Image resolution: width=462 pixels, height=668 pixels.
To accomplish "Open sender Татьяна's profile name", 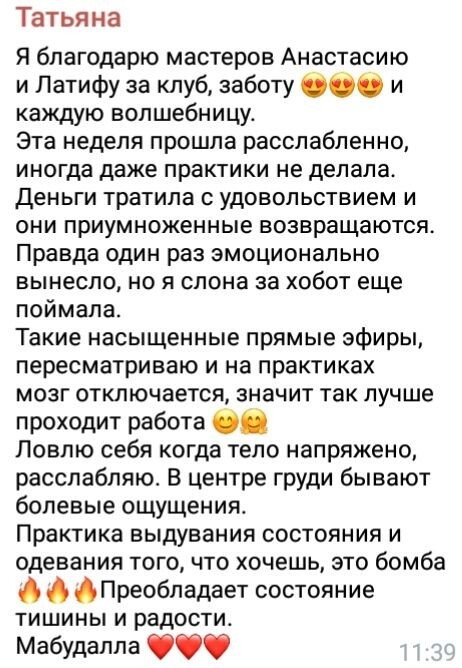I will (69, 18).
